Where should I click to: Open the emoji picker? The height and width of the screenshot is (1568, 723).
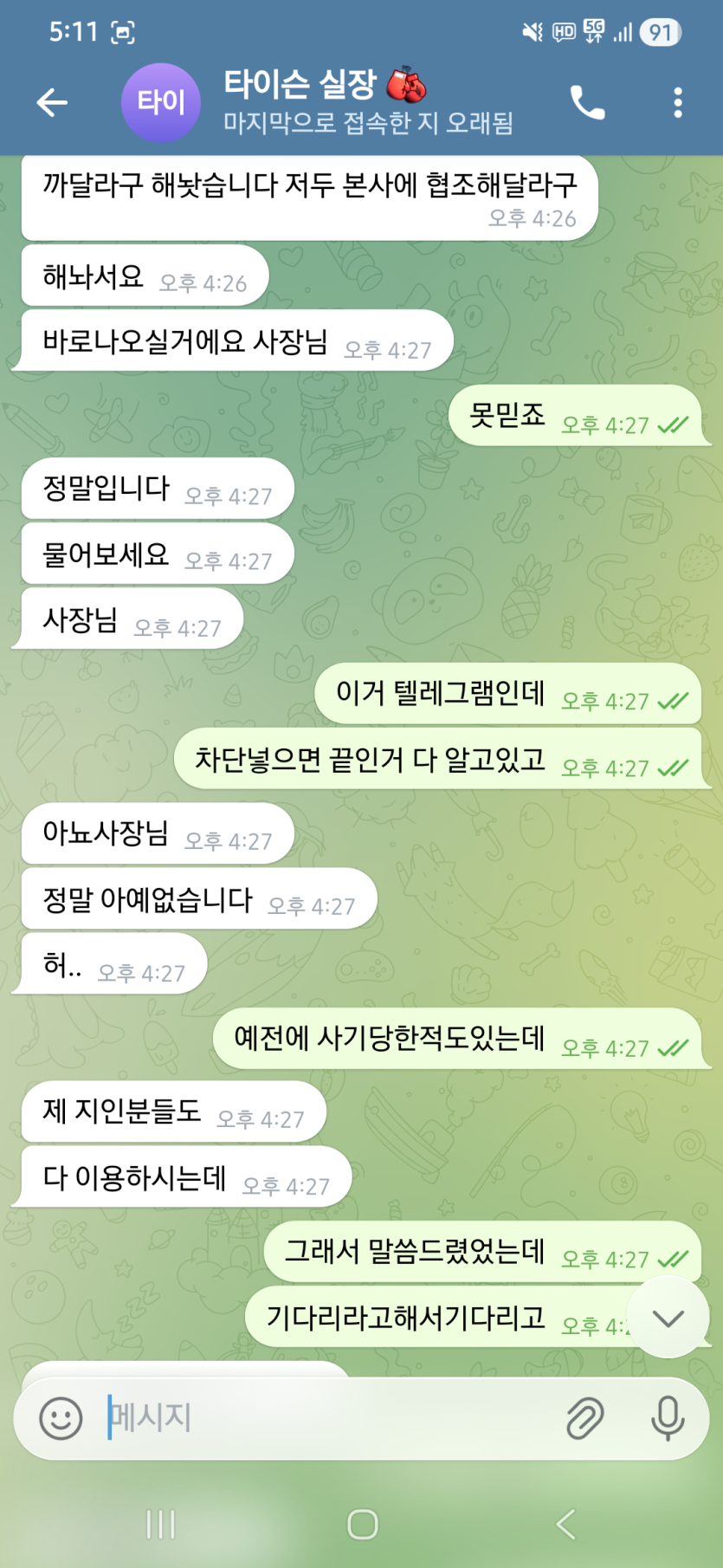point(61,1418)
